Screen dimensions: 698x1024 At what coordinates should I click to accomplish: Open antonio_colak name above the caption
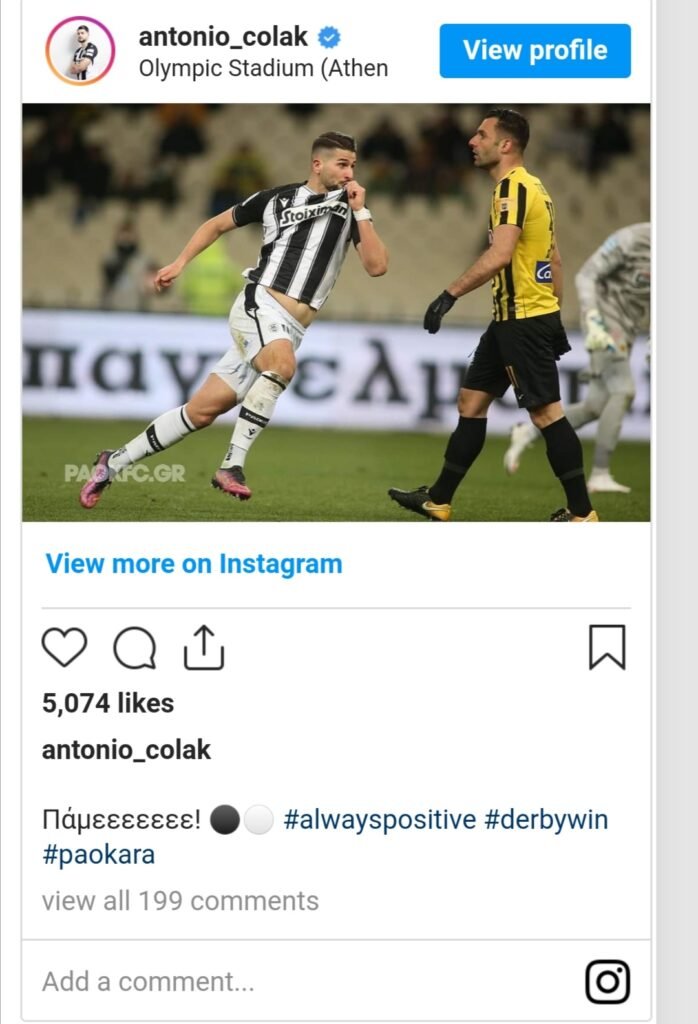126,750
